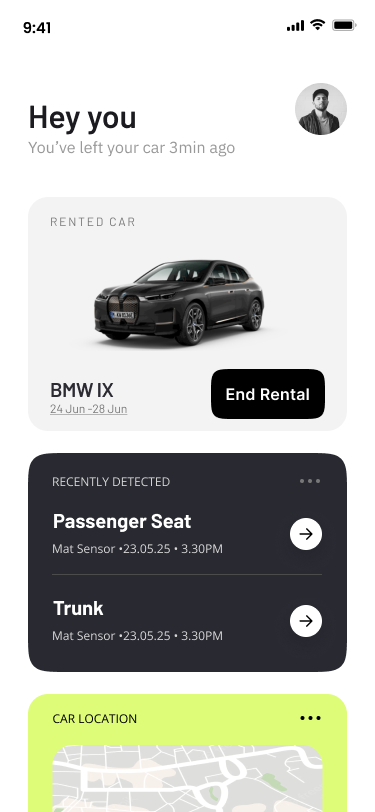Open the 24 Jun - 28 Jun rental dates link
The width and height of the screenshot is (375, 812).
click(89, 409)
